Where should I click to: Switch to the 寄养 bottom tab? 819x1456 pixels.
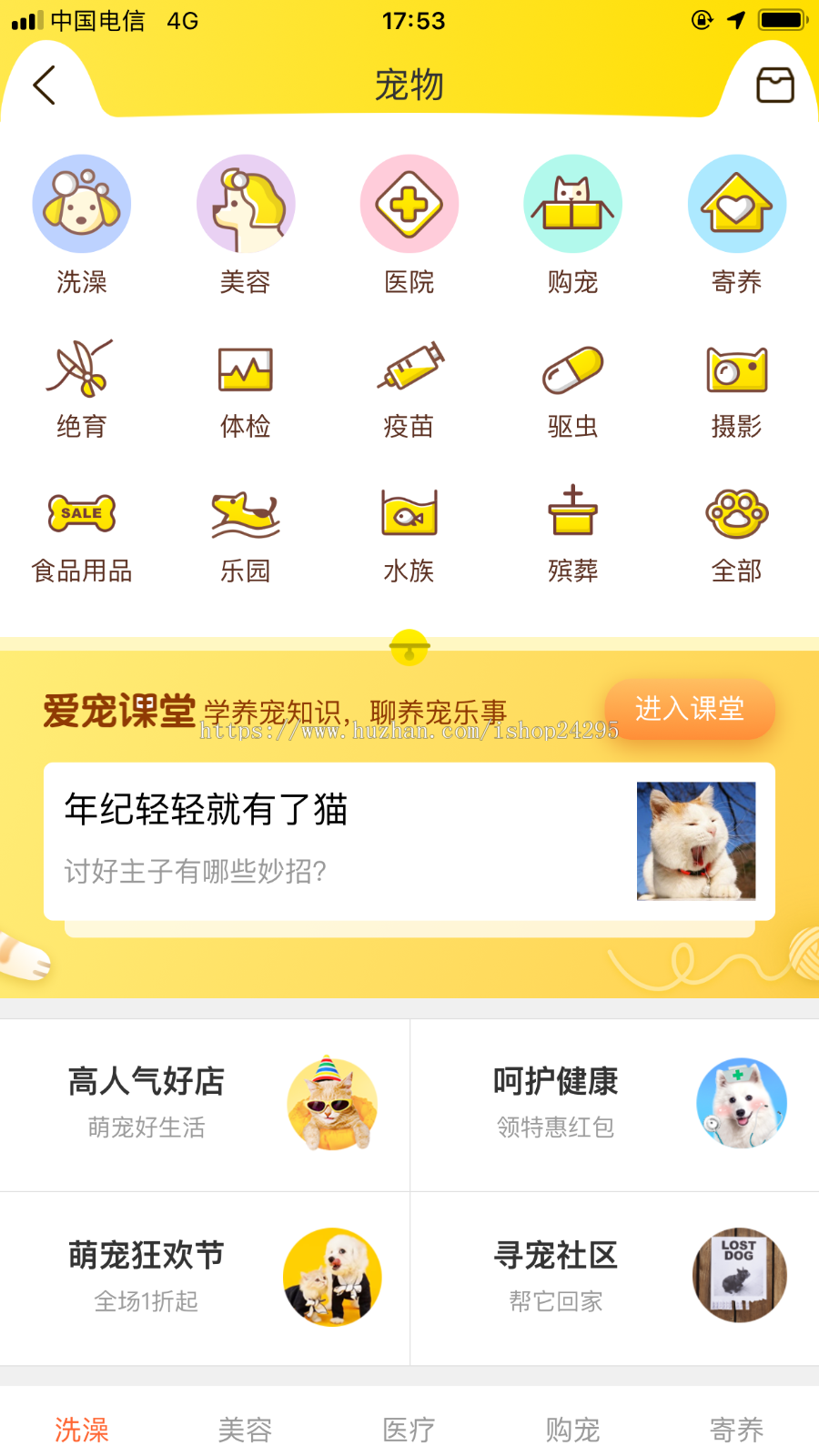pyautogui.click(x=736, y=1428)
